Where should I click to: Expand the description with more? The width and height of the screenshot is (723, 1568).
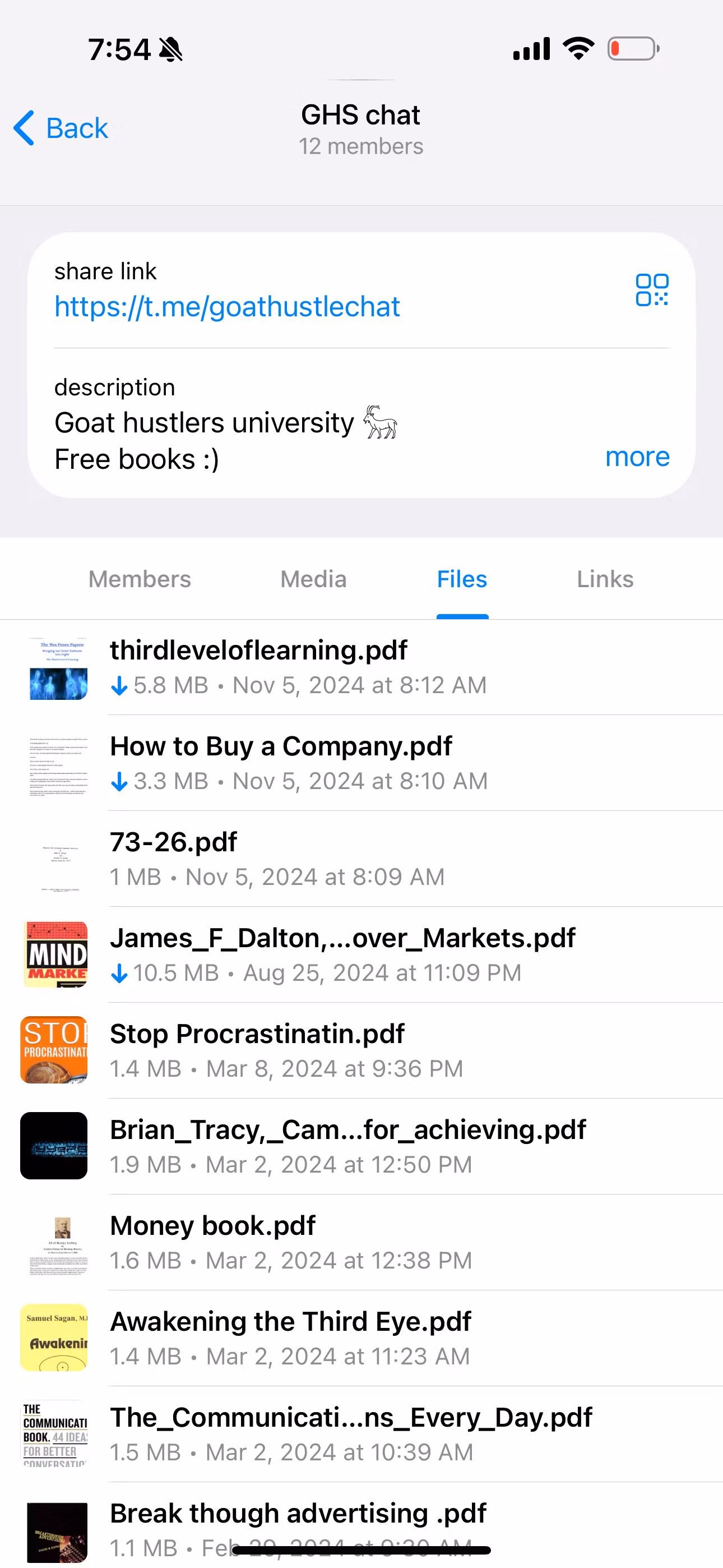(x=637, y=457)
